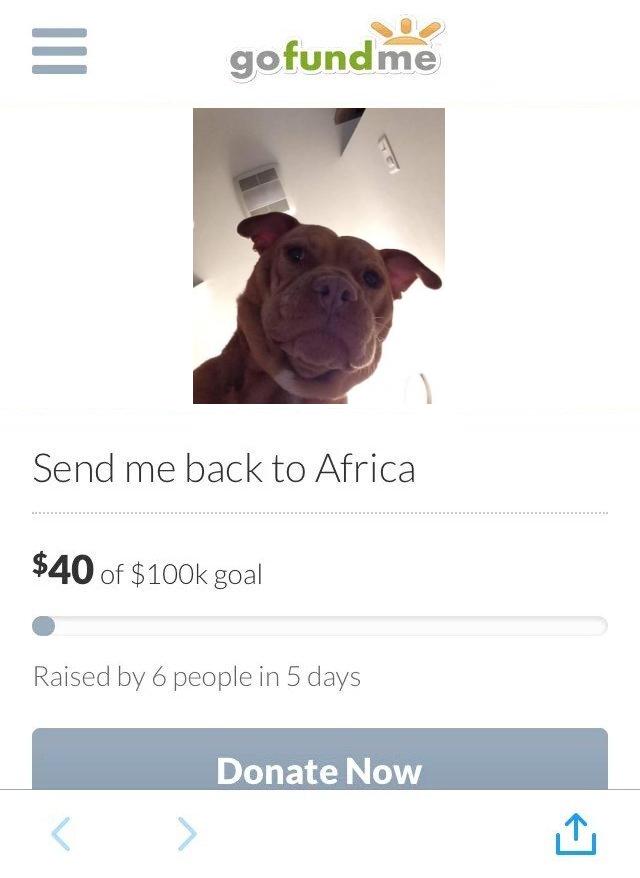Go forward to the next page
The height and width of the screenshot is (878, 640).
coord(187,833)
